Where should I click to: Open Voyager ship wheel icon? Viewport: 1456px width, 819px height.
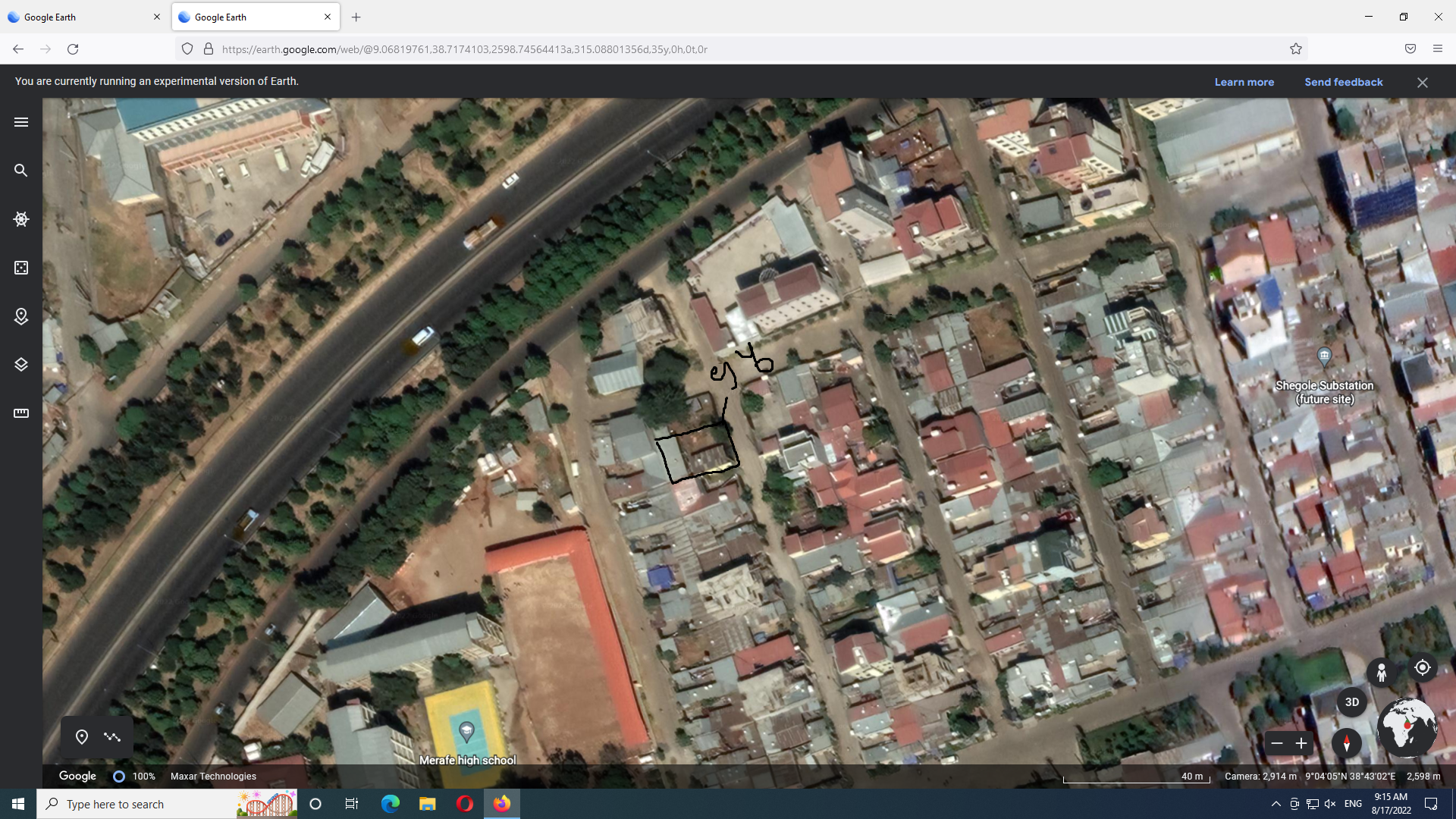click(x=21, y=219)
